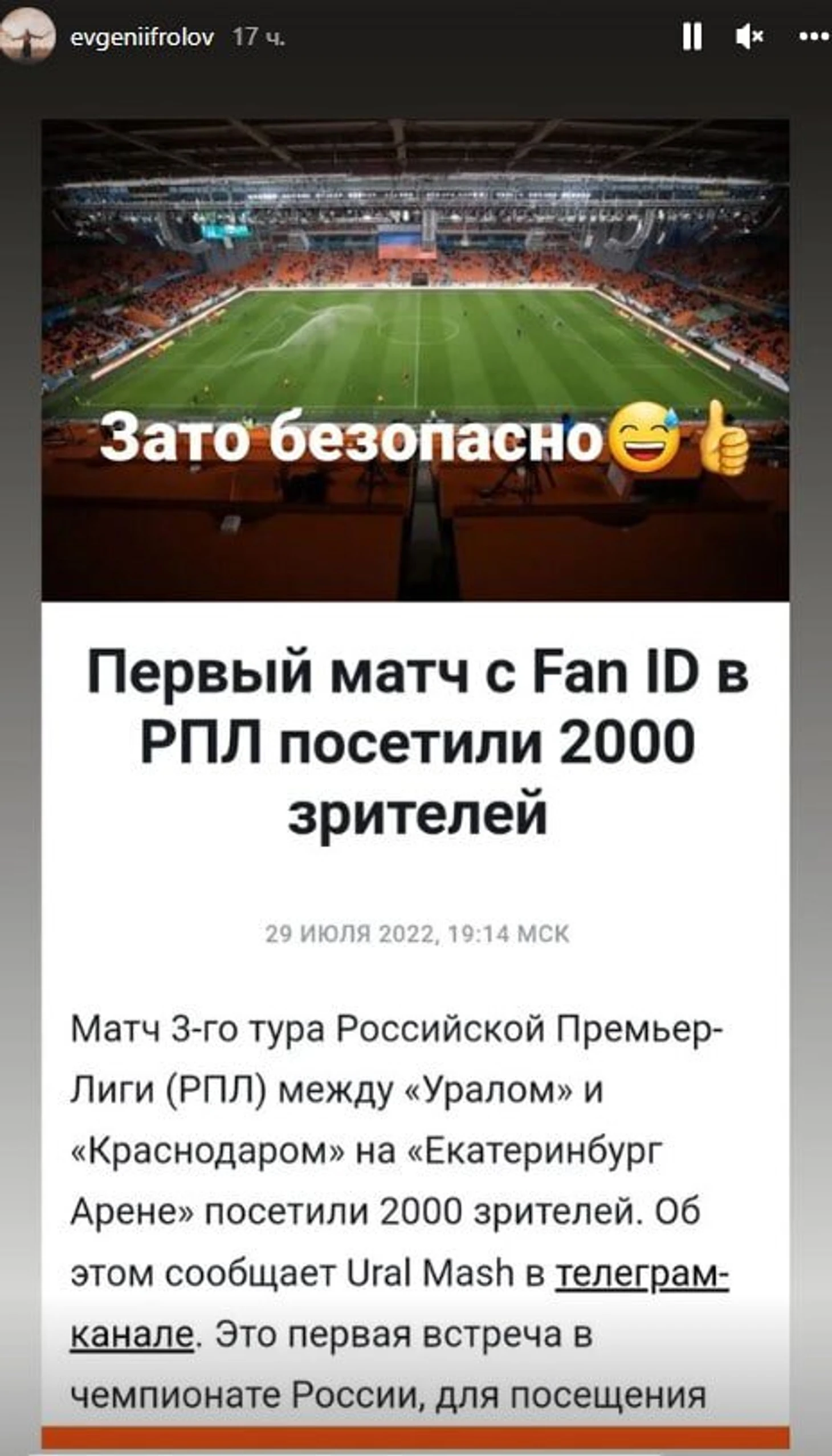Open the three-dot options menu
The image size is (832, 1456).
[814, 38]
